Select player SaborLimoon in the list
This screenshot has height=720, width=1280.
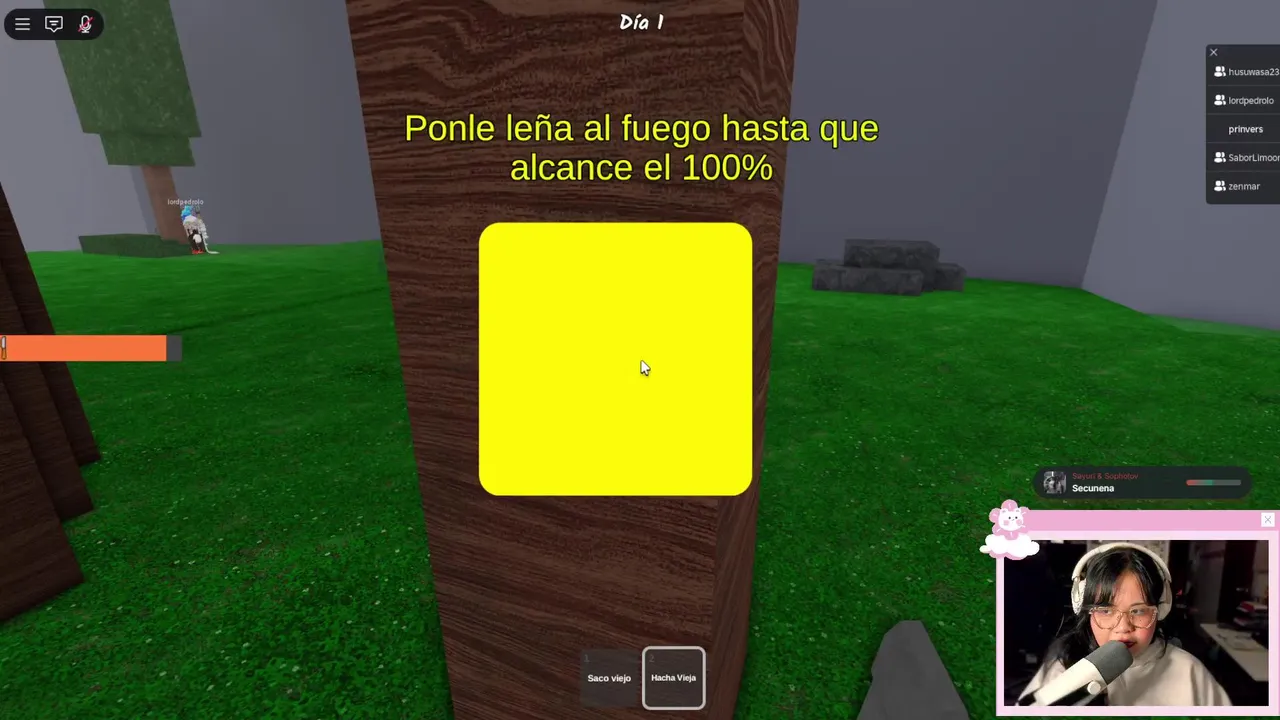(x=1246, y=158)
